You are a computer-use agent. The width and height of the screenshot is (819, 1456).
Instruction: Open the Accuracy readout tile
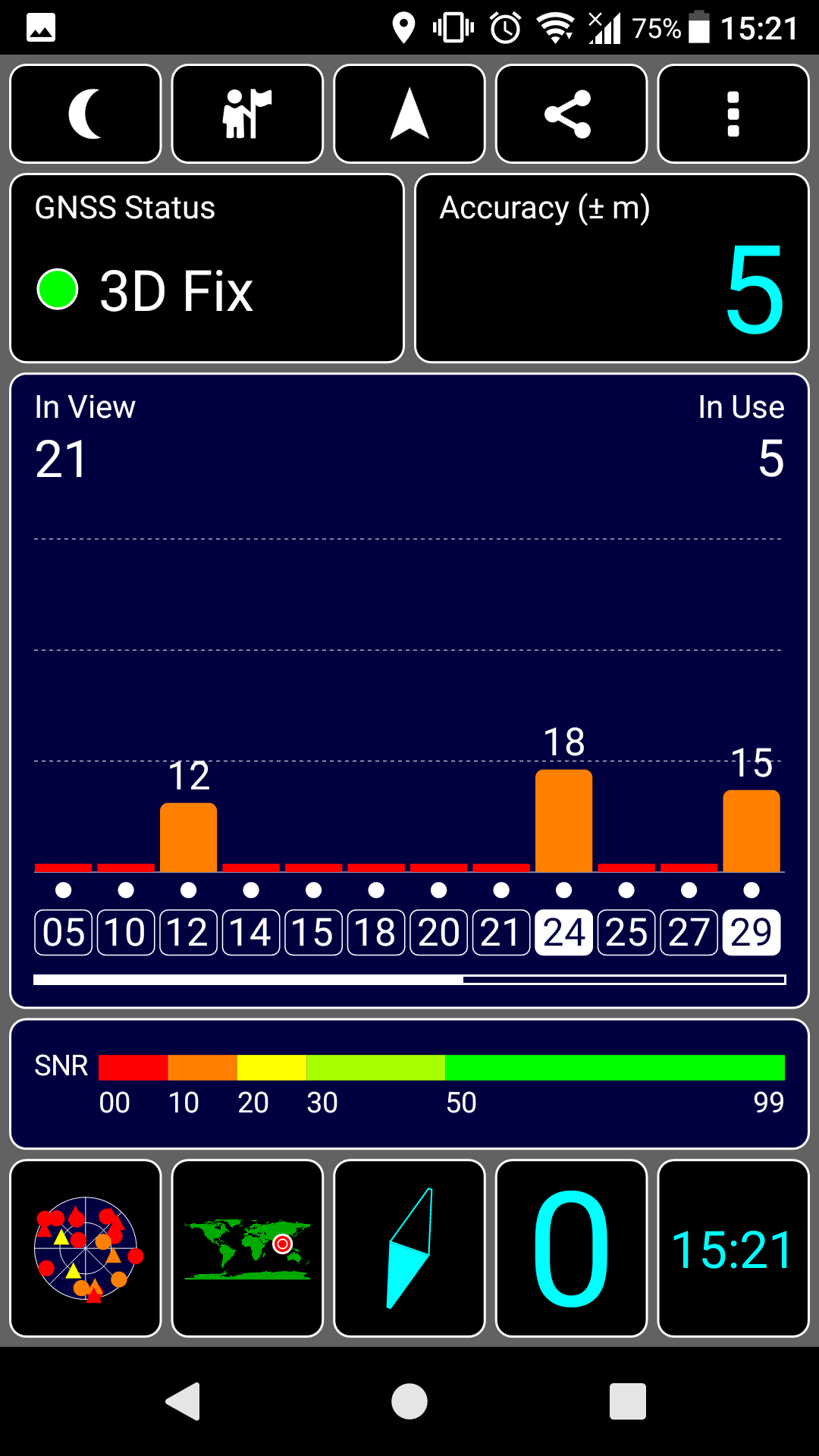pyautogui.click(x=612, y=268)
